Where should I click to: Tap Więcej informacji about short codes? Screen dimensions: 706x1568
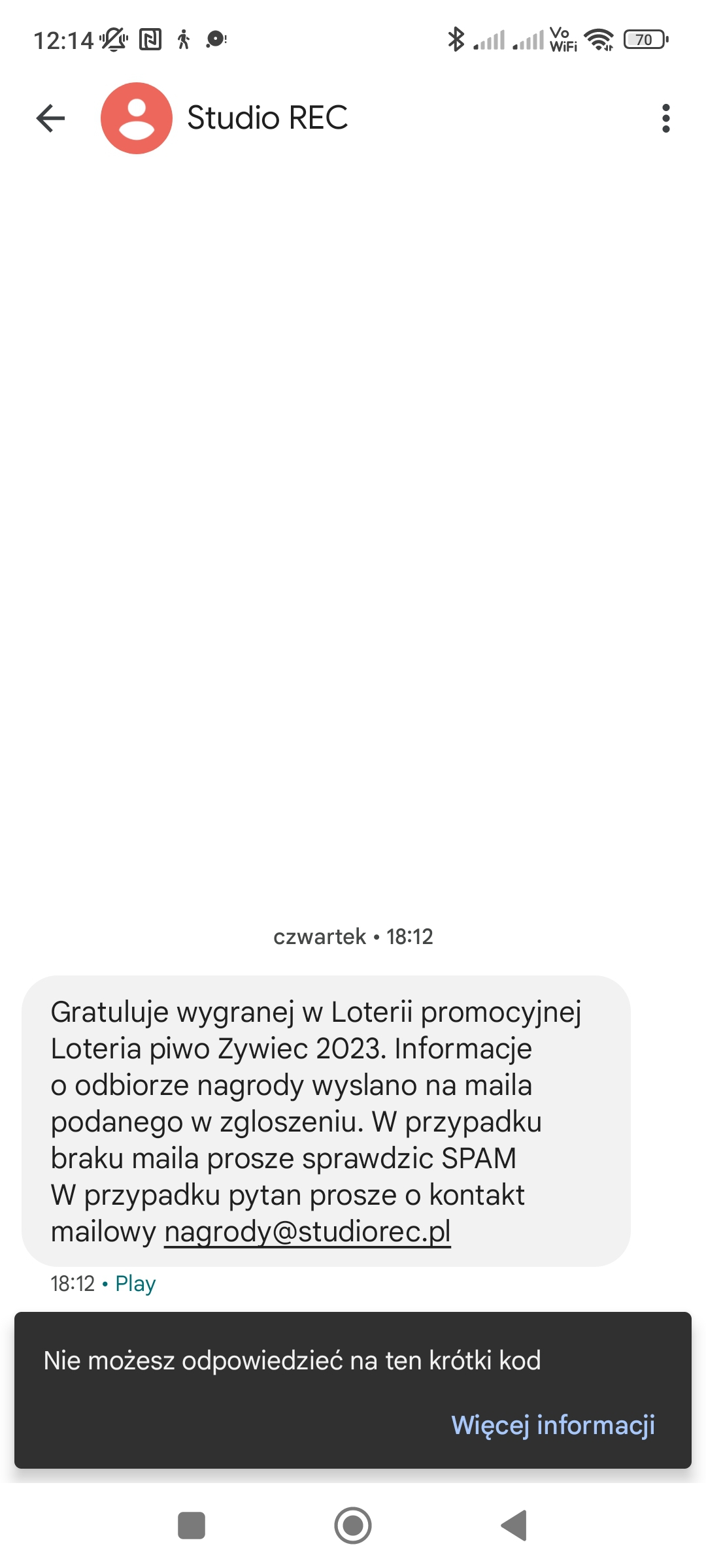tap(553, 1424)
